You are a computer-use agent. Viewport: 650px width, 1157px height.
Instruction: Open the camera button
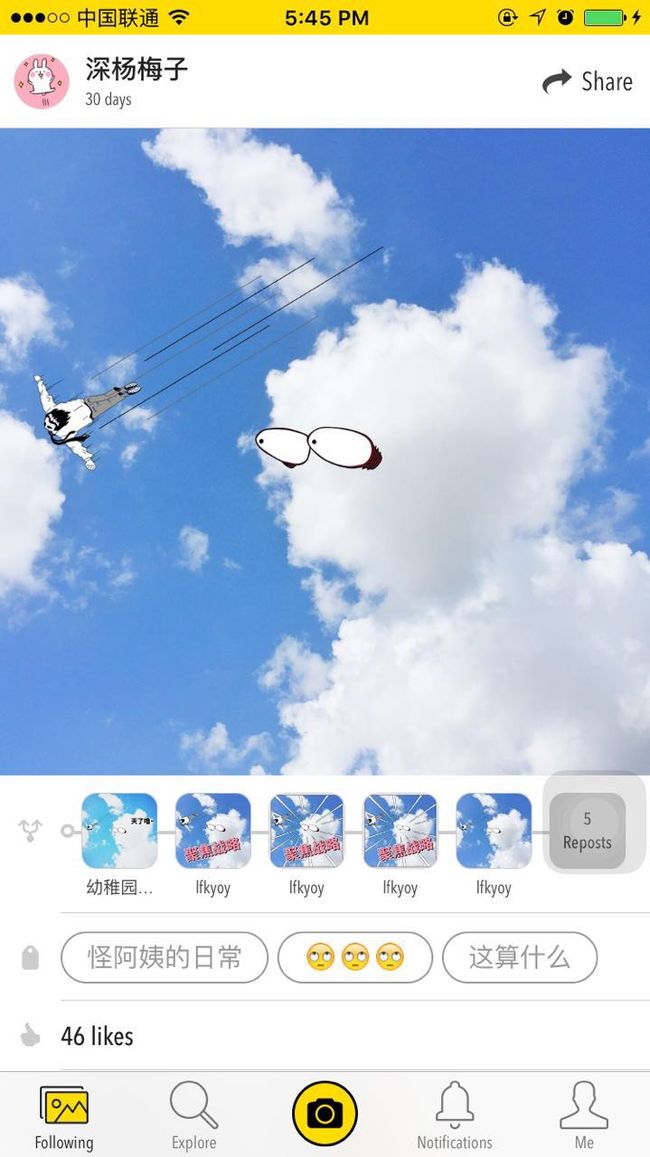pos(325,1113)
